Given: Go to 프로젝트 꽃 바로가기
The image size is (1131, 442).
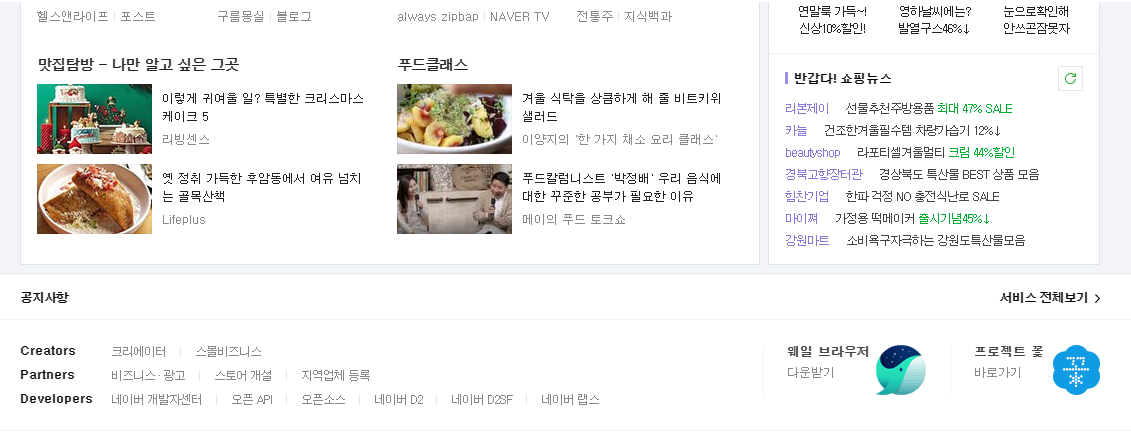Looking at the screenshot, I should [997, 373].
